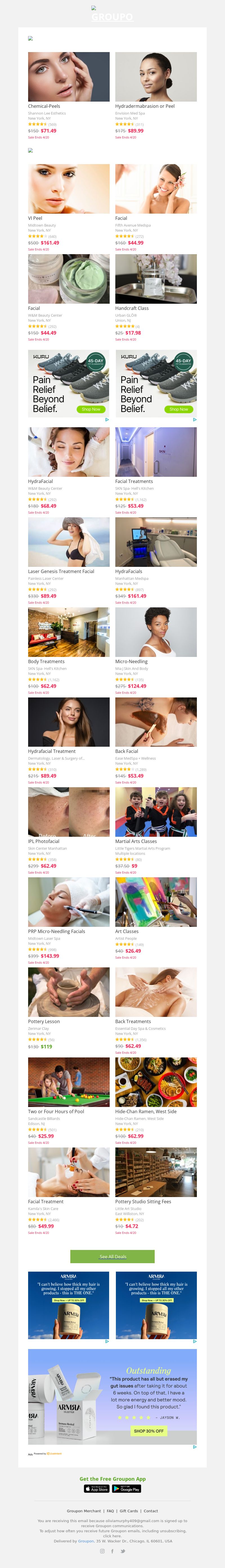The width and height of the screenshot is (225, 1568).
Task: Tap the Contact footer link
Action: point(150,1511)
